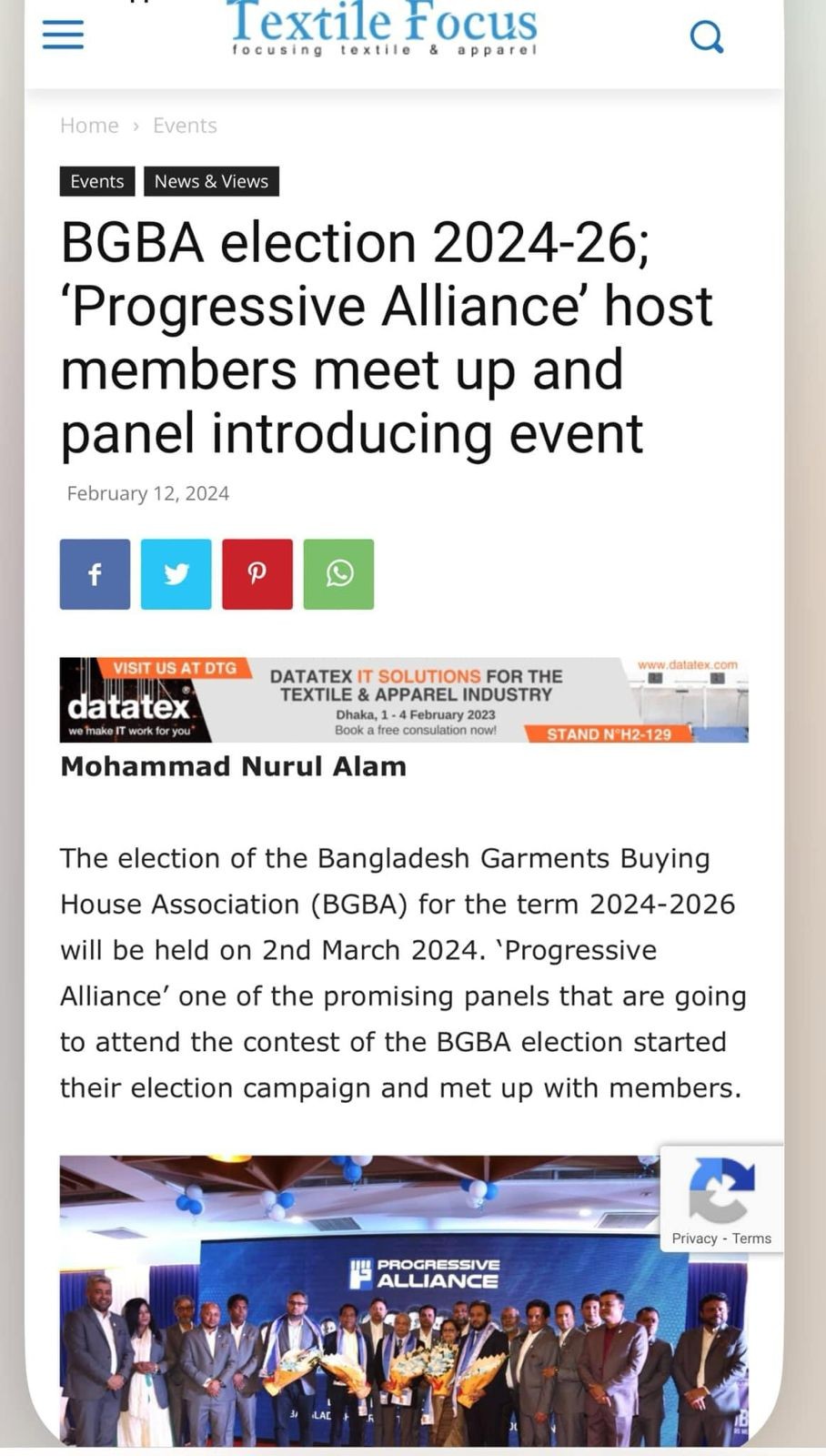Share the article on Facebook
This screenshot has width=826, height=1456.
pyautogui.click(x=95, y=574)
